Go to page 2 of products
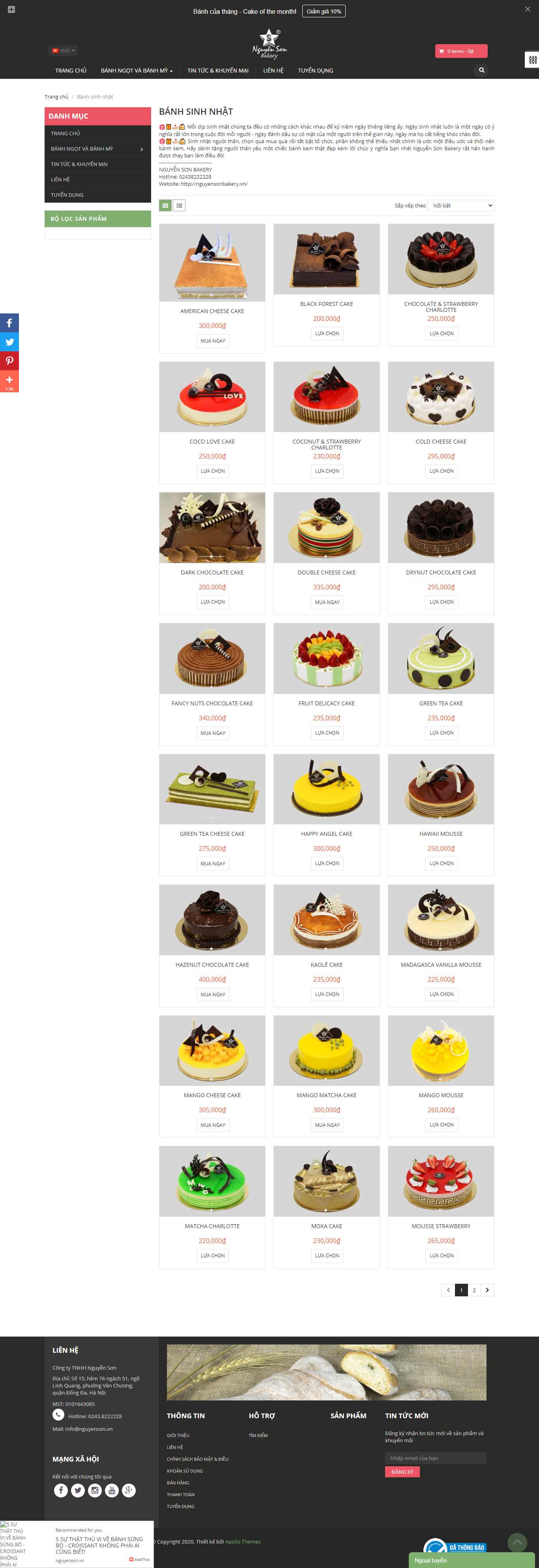The width and height of the screenshot is (539, 1568). pyautogui.click(x=474, y=1290)
